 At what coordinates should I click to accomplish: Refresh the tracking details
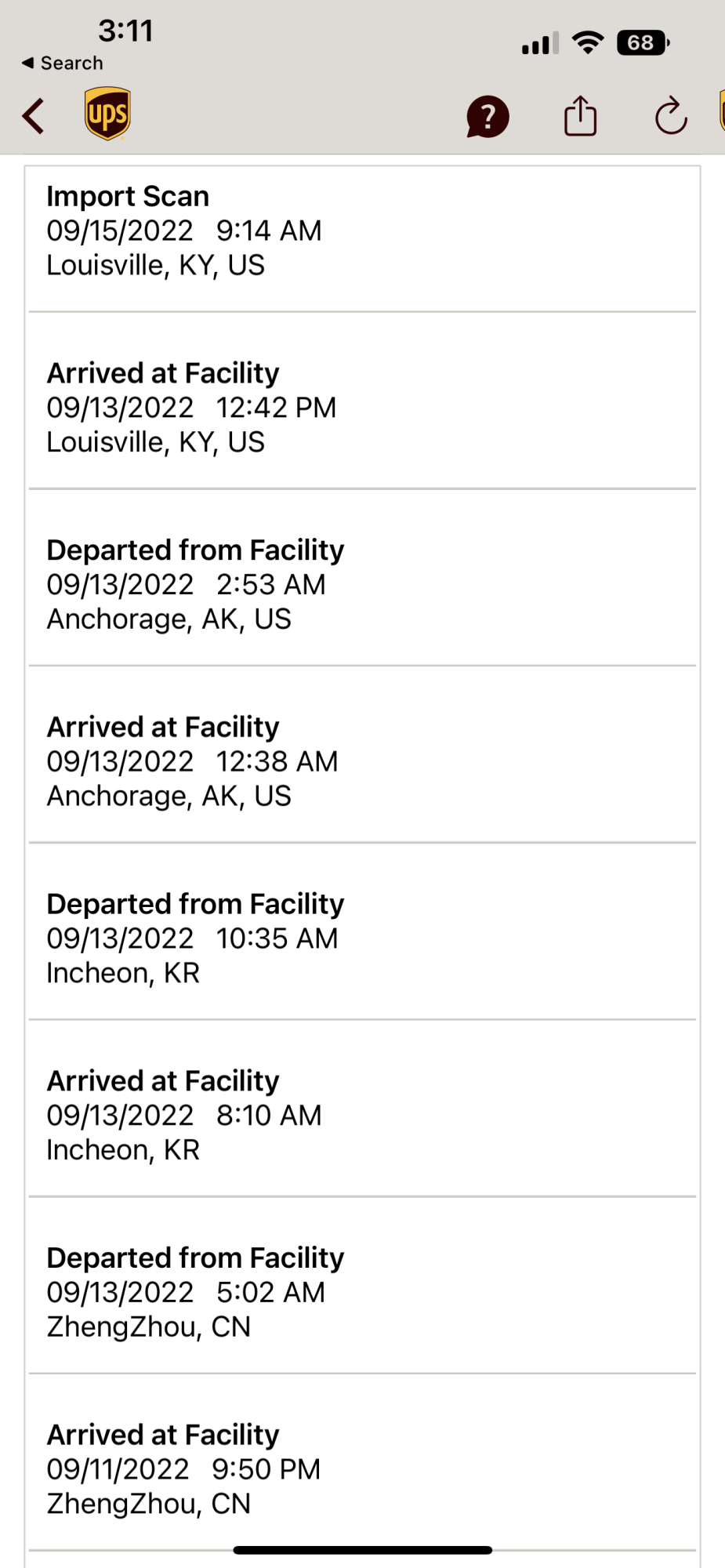671,117
